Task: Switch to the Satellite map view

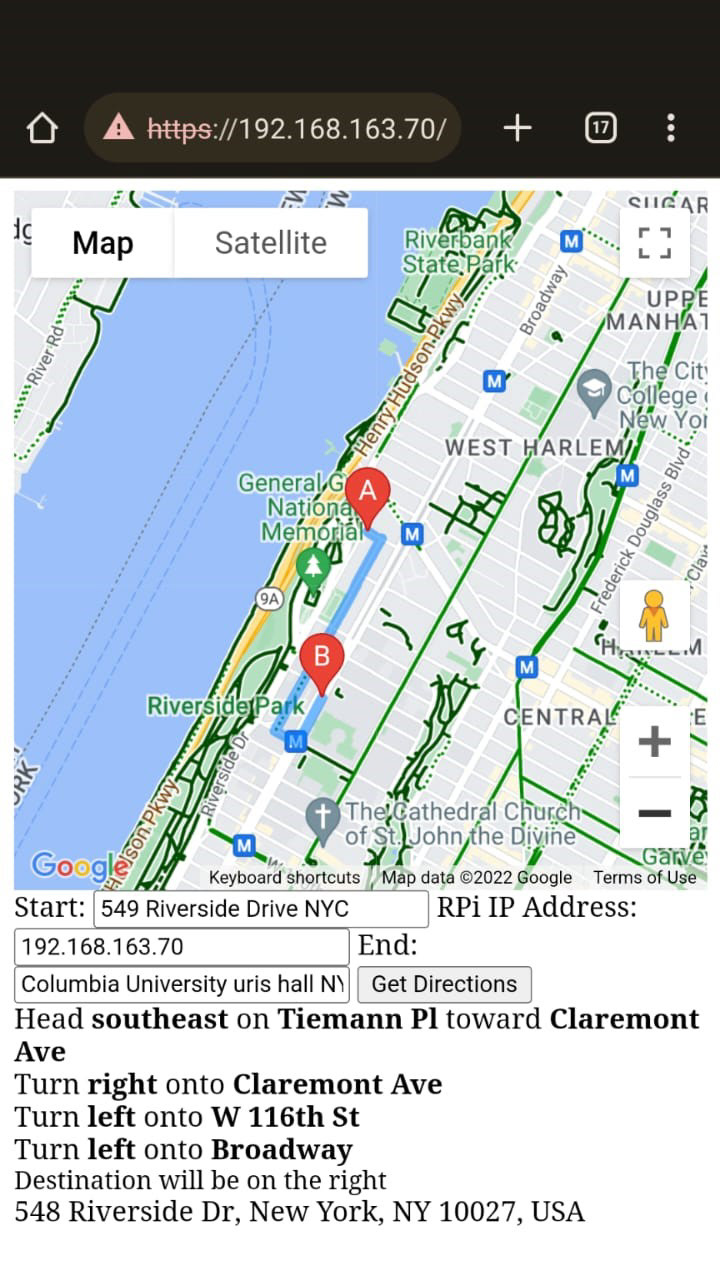Action: [x=270, y=243]
